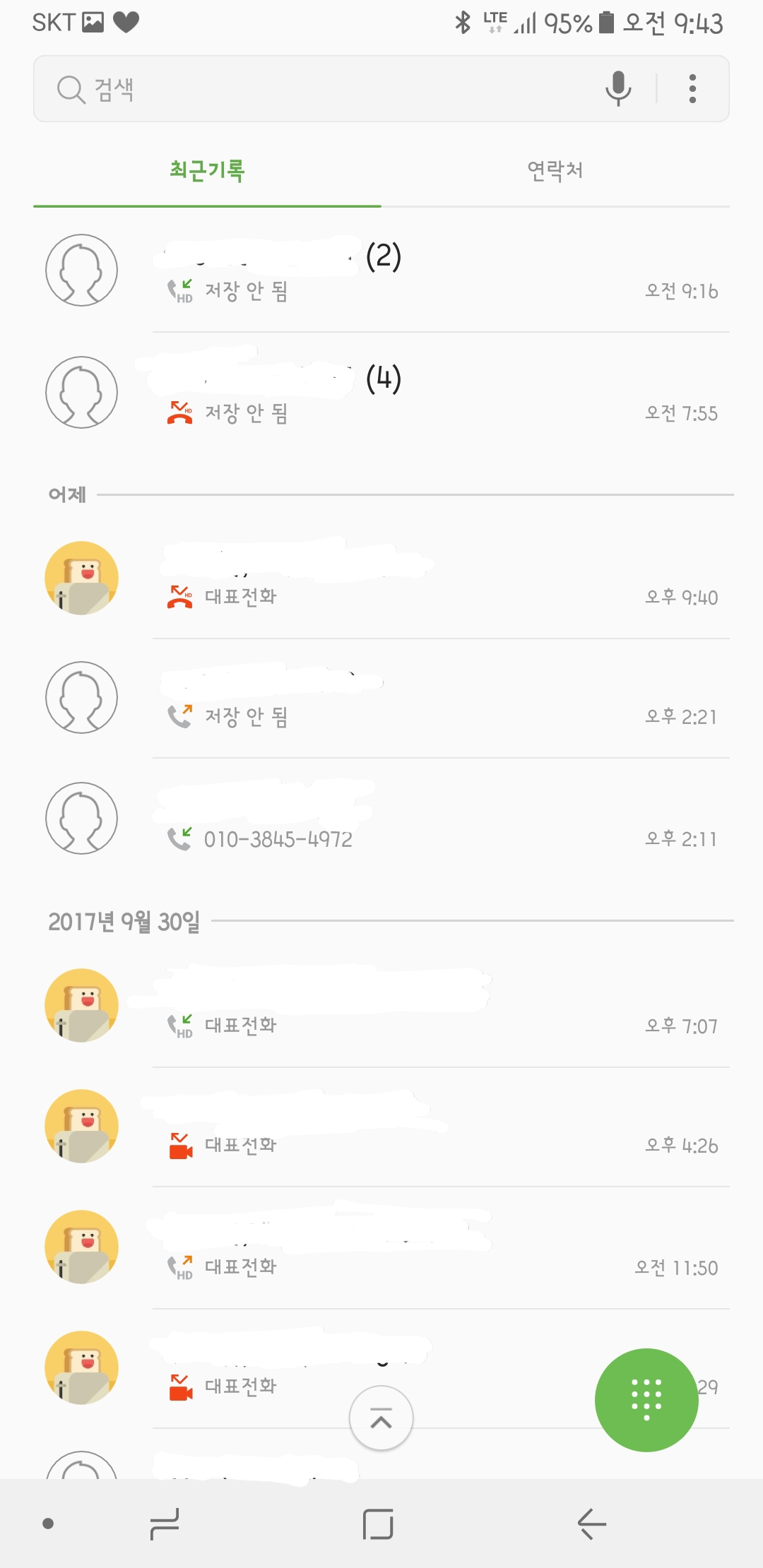
Task: Jump to top with the up-arrow button
Action: tap(381, 1418)
